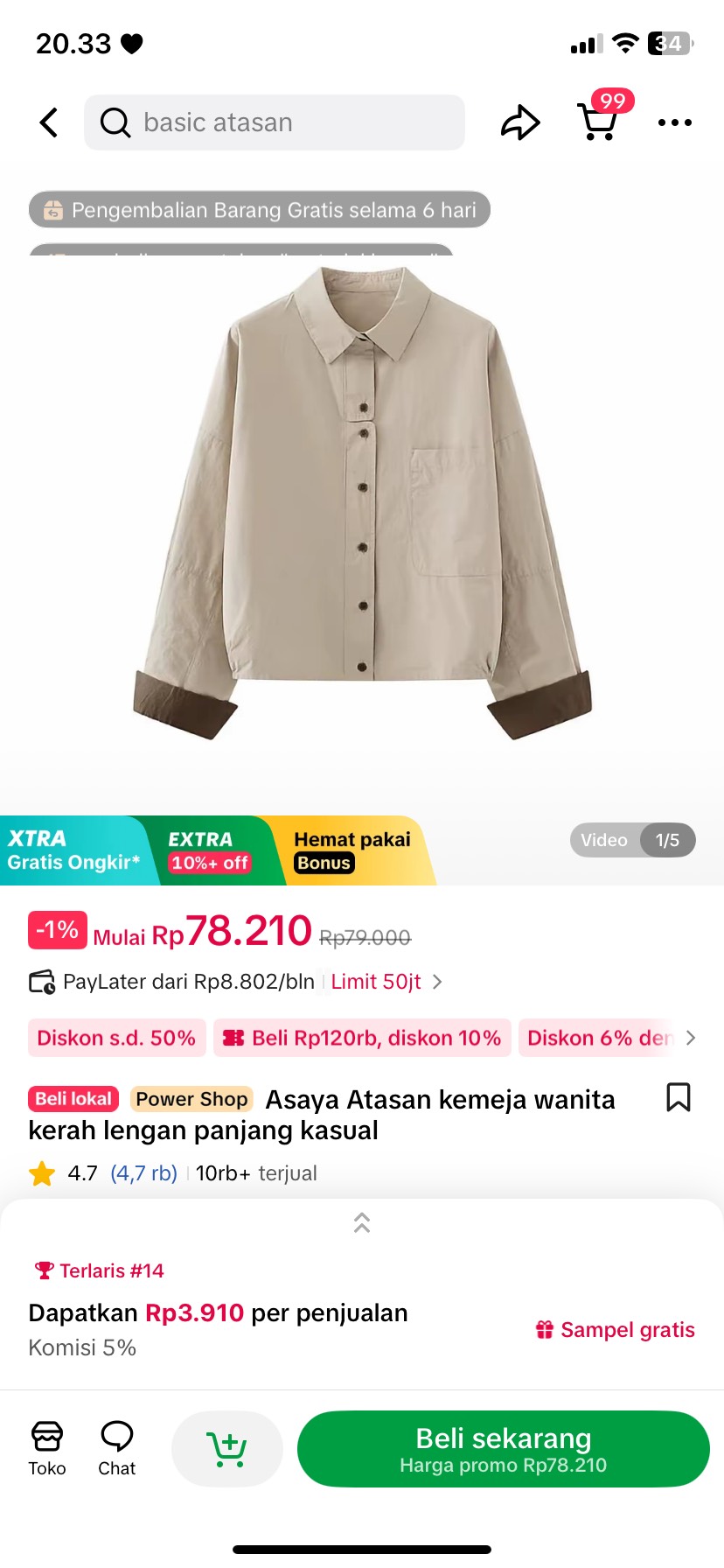Start a Chat with the seller
Image resolution: width=724 pixels, height=1568 pixels.
click(x=116, y=1448)
